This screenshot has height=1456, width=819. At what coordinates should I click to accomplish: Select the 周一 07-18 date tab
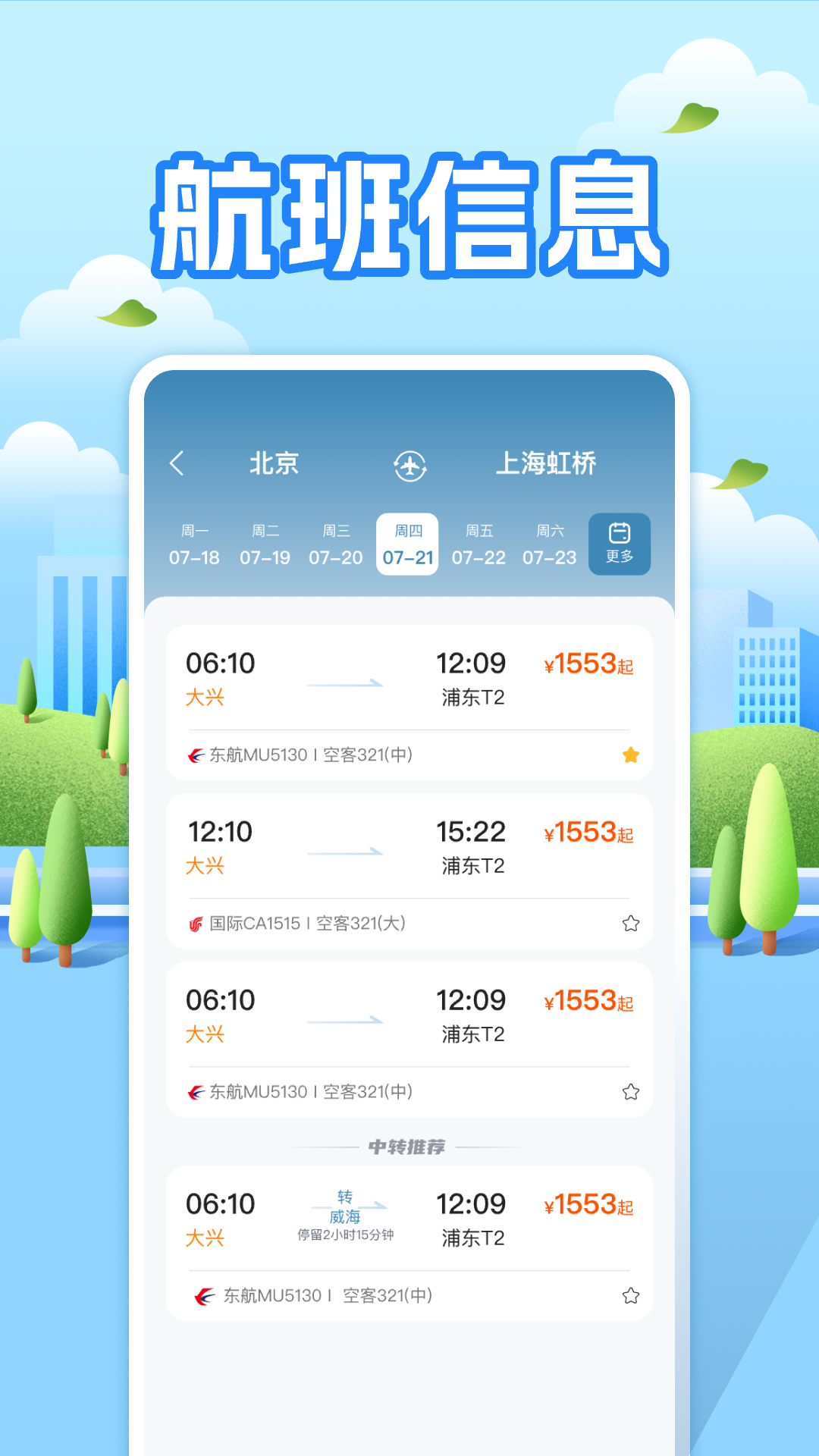[193, 544]
